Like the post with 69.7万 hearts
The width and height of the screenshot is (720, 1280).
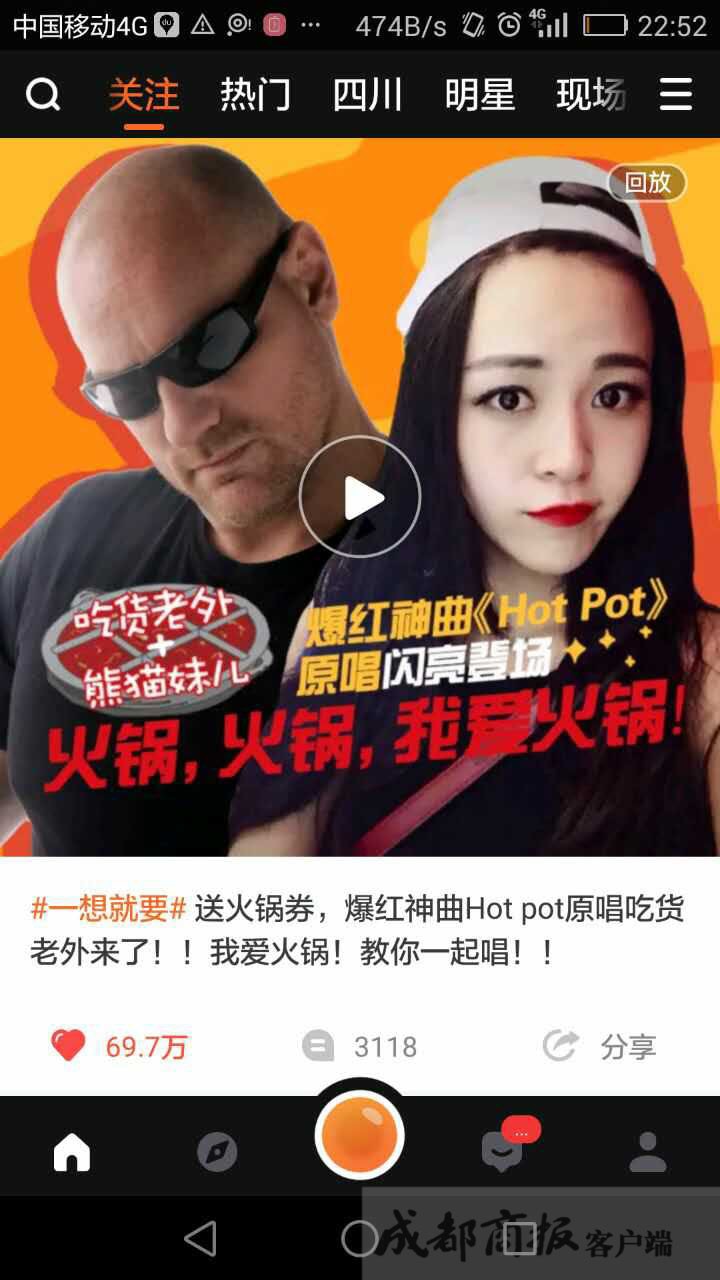coord(70,1046)
